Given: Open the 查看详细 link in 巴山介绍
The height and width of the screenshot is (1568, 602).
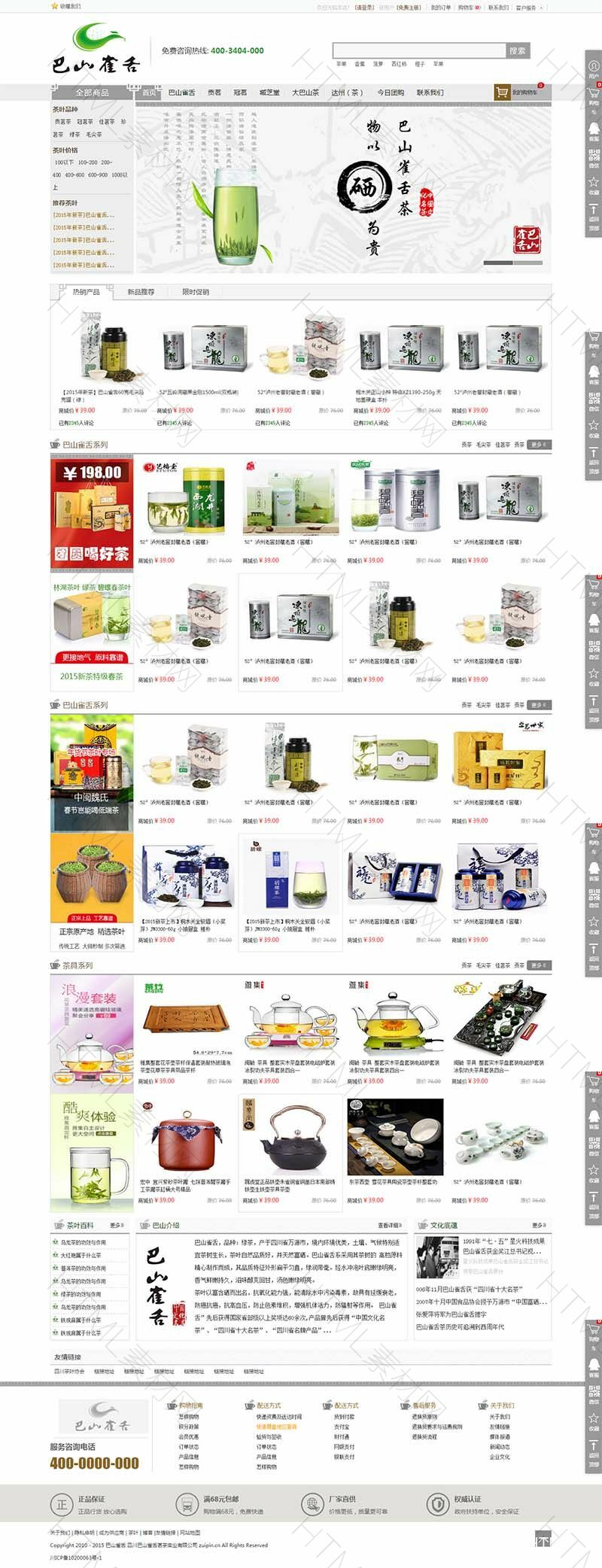Looking at the screenshot, I should point(390,1226).
